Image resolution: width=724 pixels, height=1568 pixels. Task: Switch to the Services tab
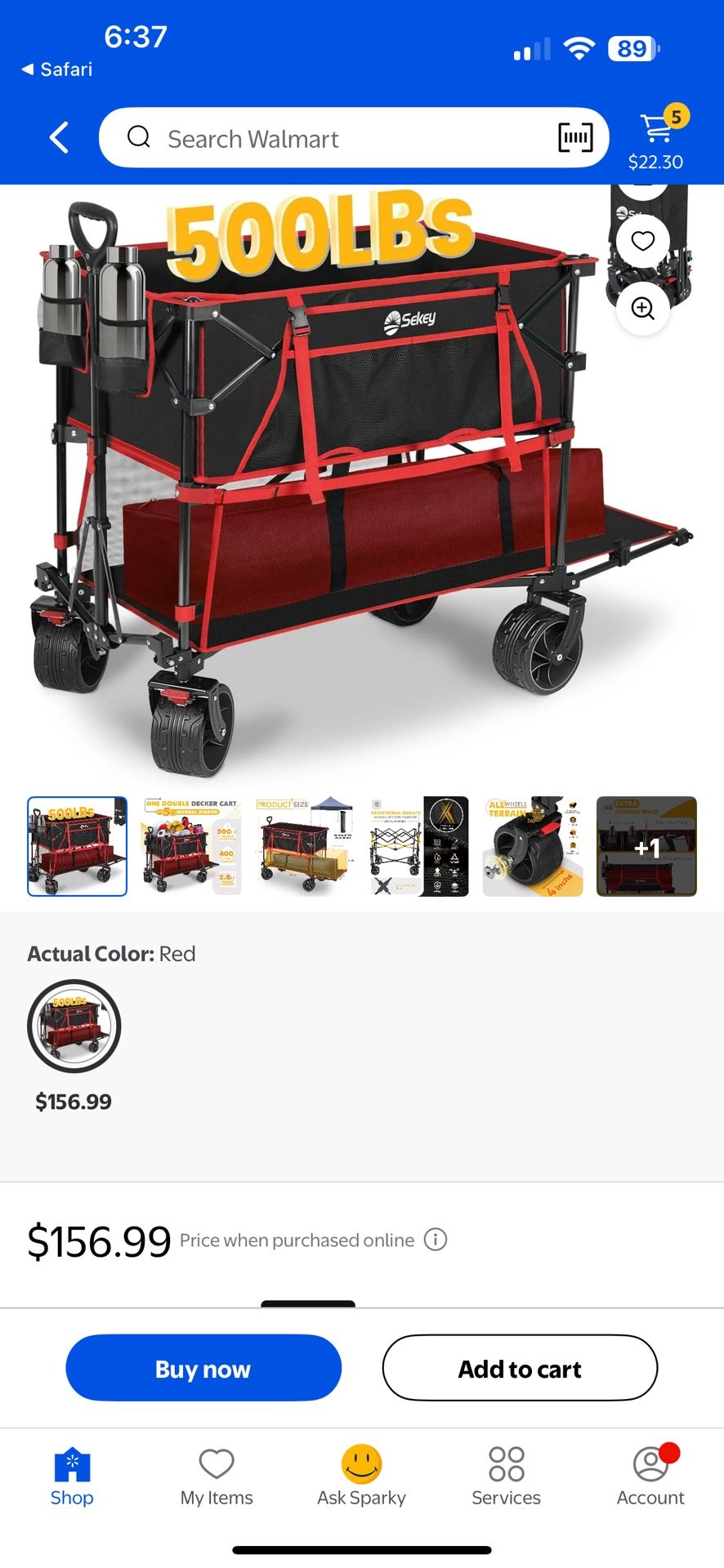click(506, 1477)
